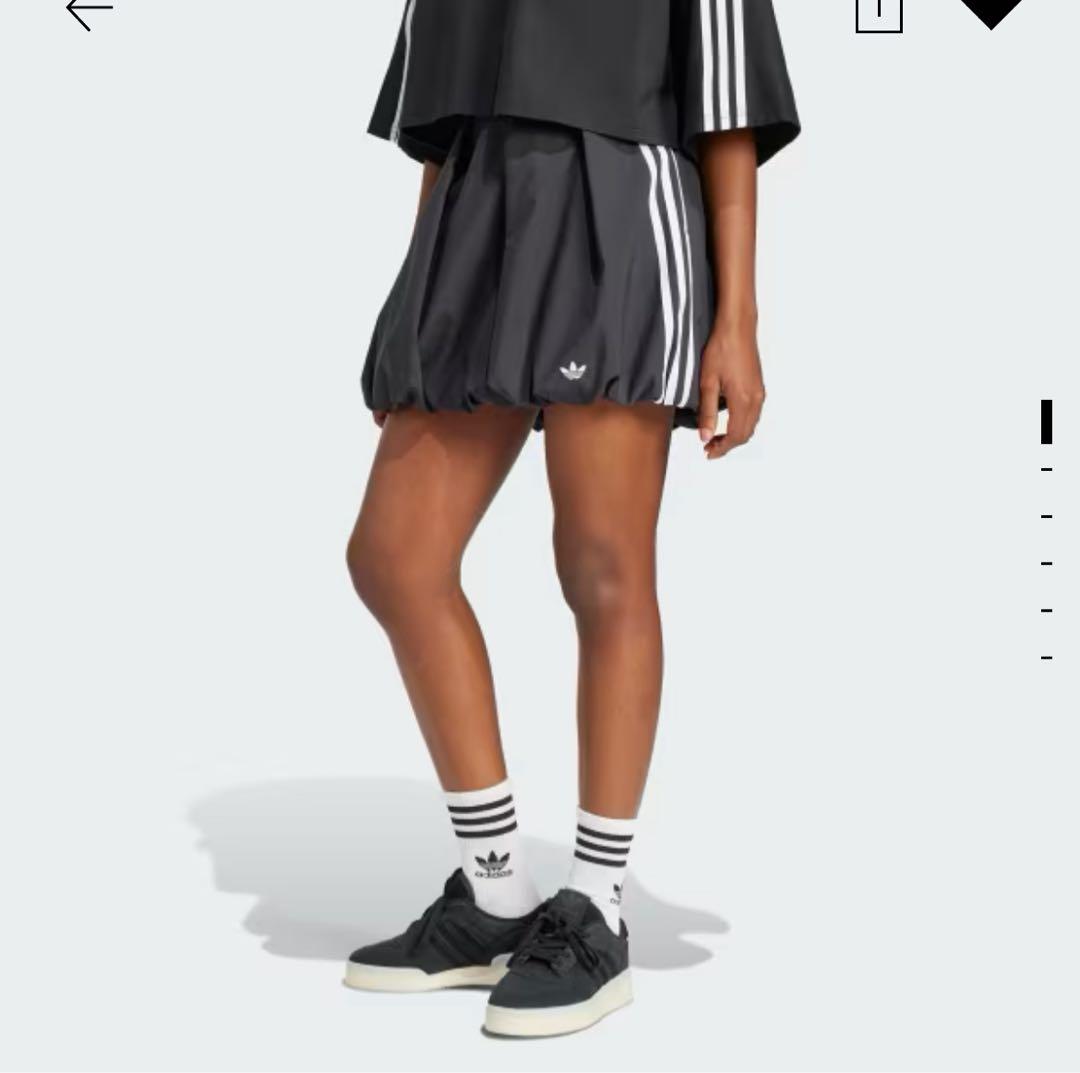Go back using the arrow icon
Viewport: 1080px width, 1073px height.
(x=89, y=12)
